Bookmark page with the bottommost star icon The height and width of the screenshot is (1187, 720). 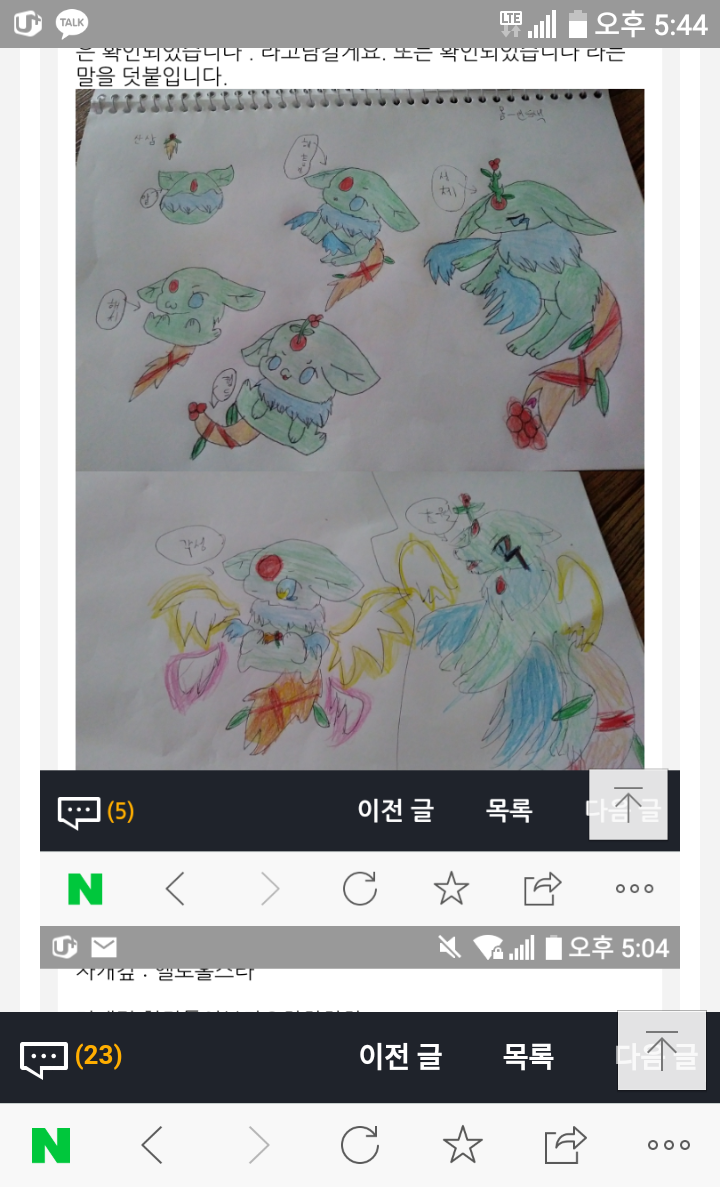(462, 1145)
